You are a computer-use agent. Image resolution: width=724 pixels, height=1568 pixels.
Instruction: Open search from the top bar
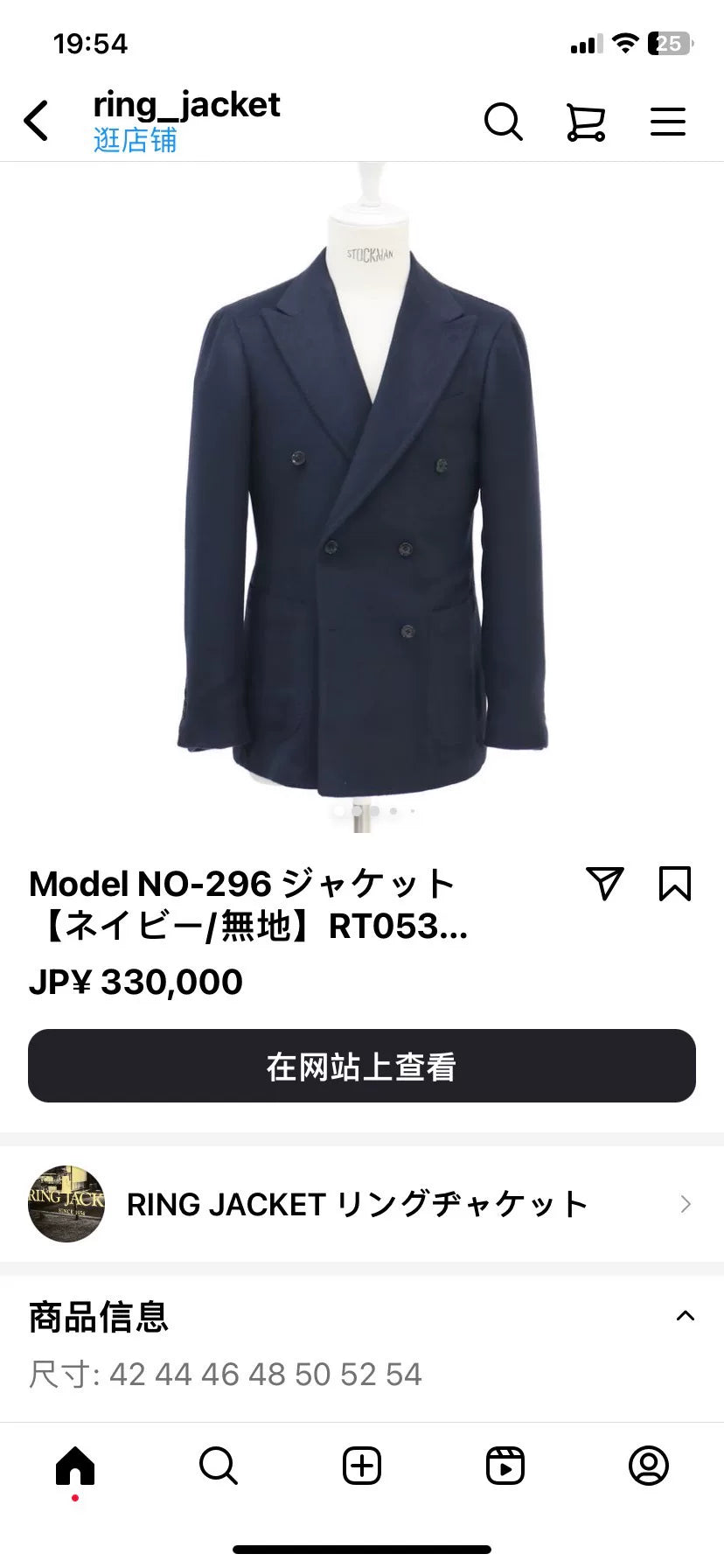pos(504,122)
